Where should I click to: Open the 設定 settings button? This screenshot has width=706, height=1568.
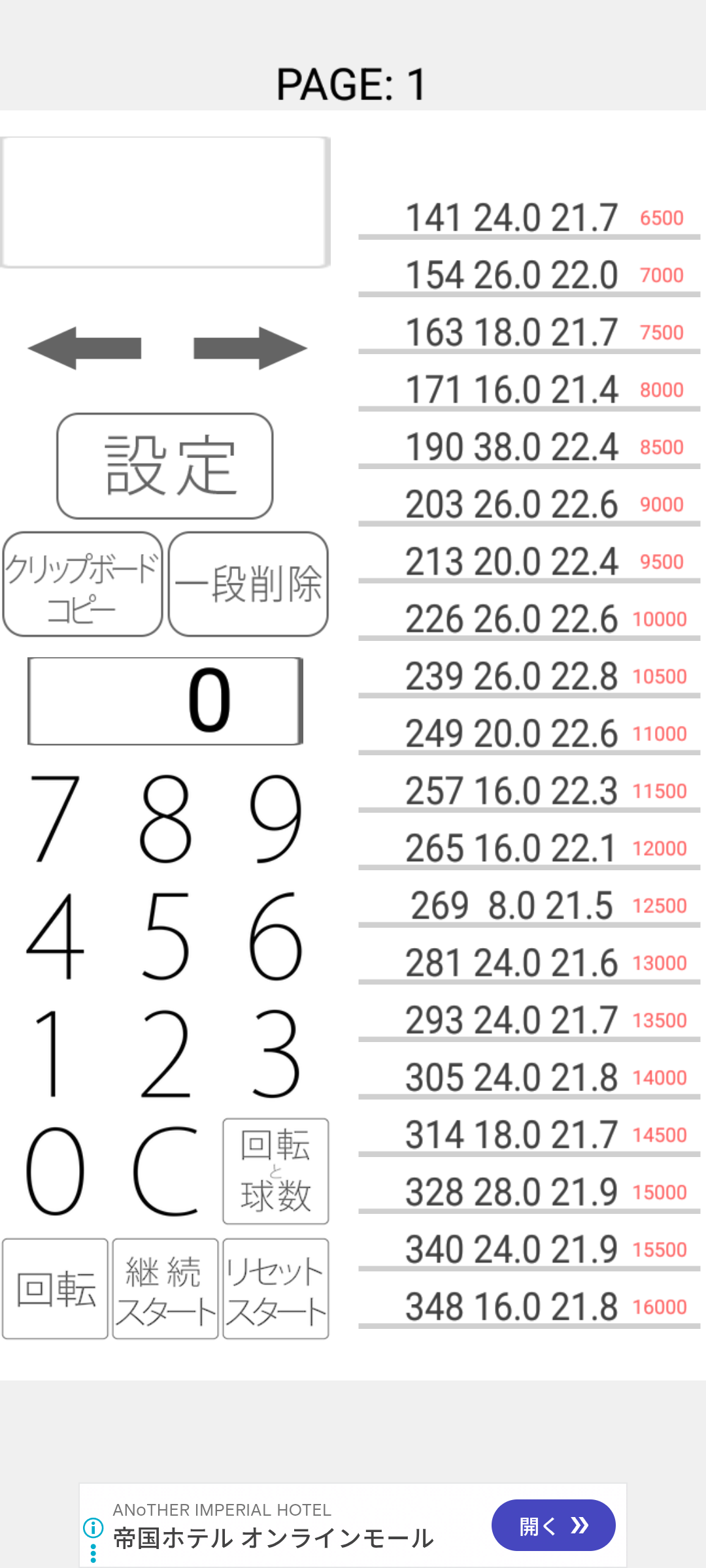coord(165,466)
